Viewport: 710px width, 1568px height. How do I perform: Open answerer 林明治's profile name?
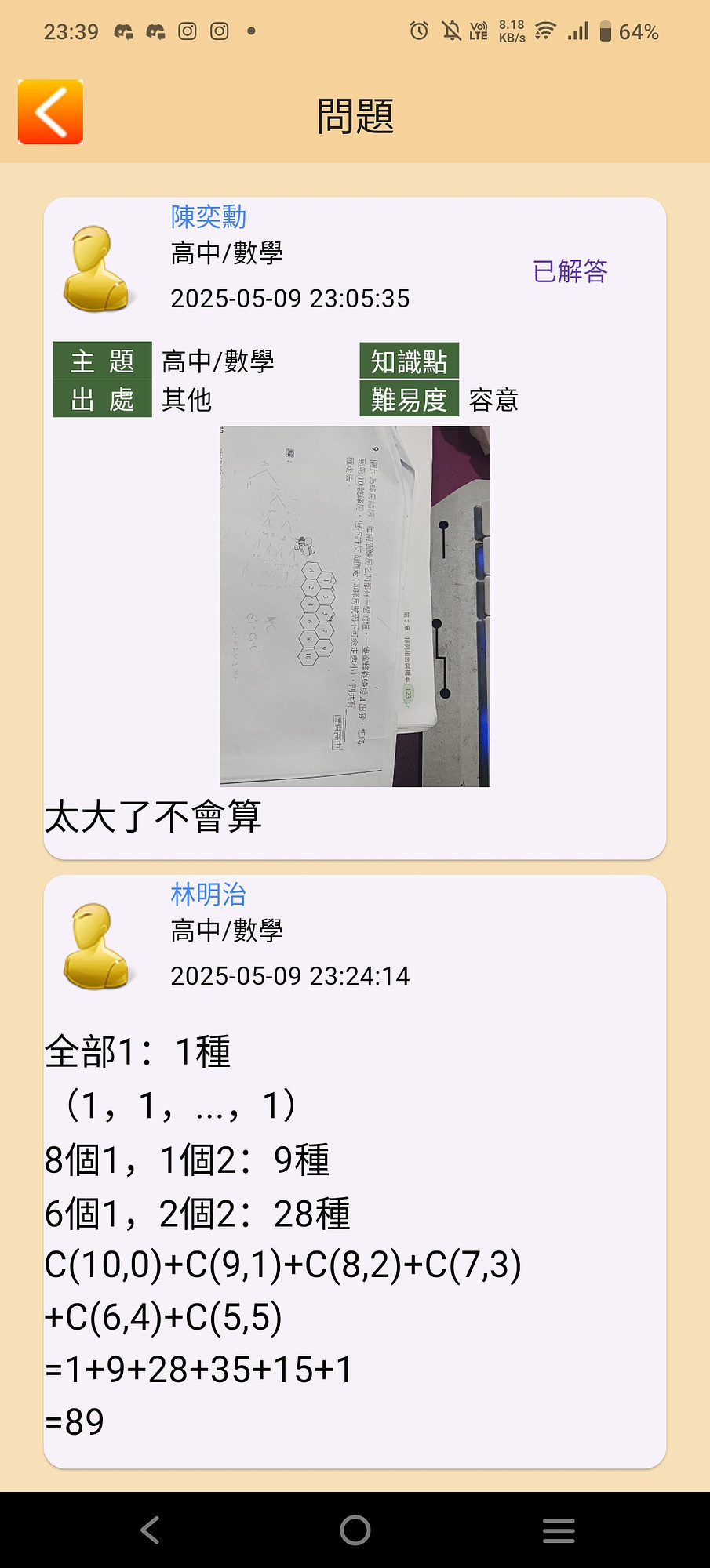[209, 894]
